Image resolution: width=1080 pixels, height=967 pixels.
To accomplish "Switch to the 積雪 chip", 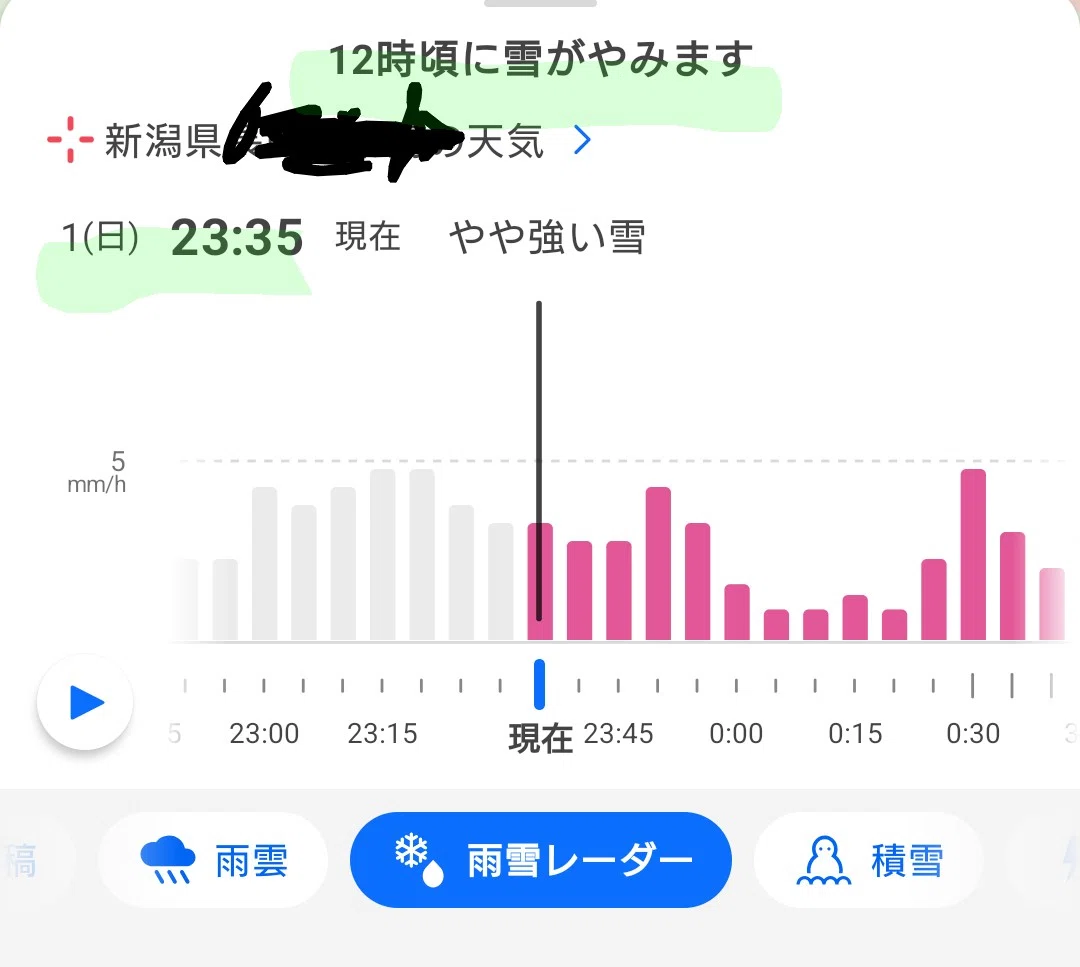I will 869,860.
